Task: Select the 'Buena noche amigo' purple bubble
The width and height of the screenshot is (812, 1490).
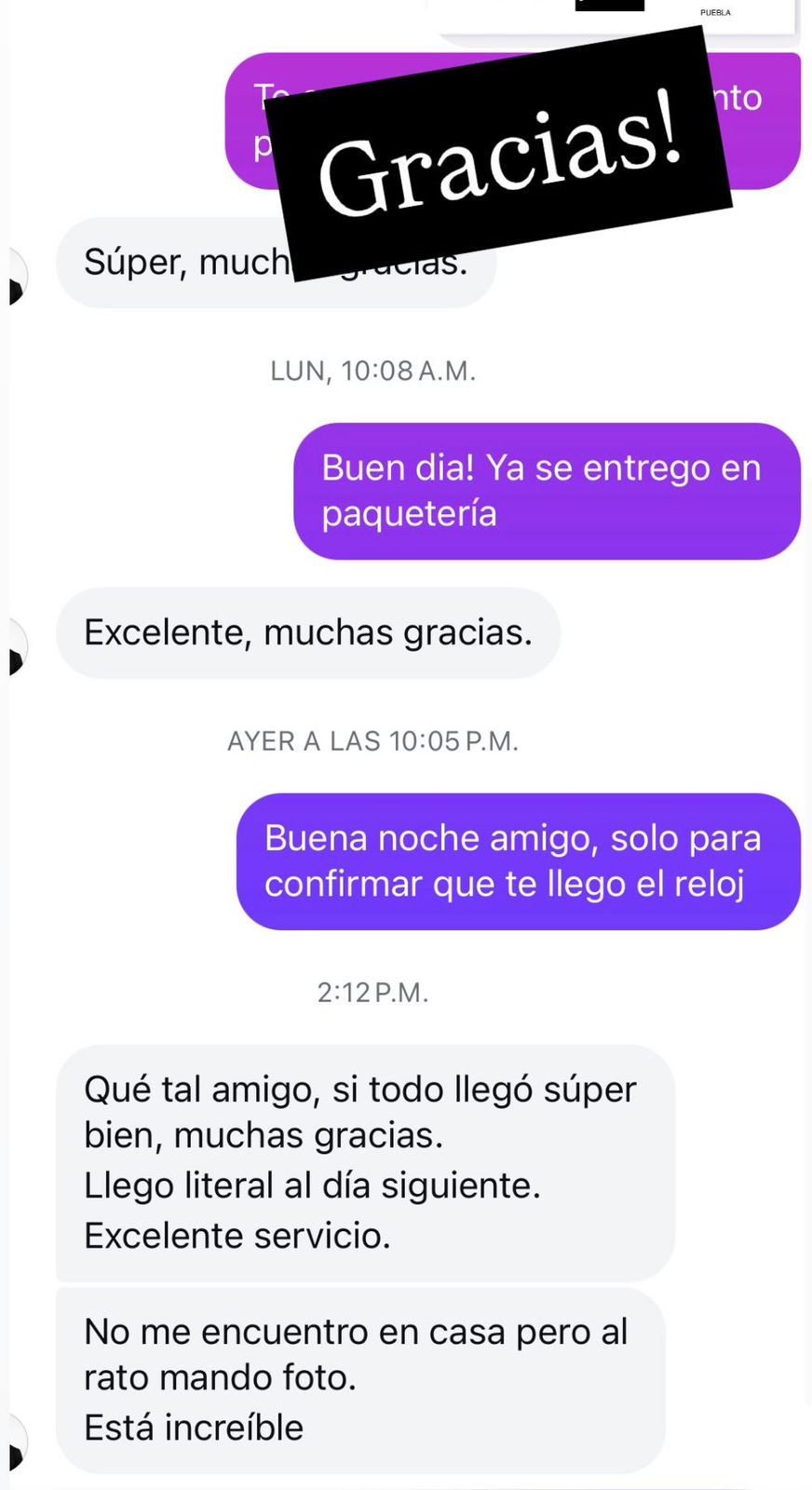Action: click(x=517, y=861)
